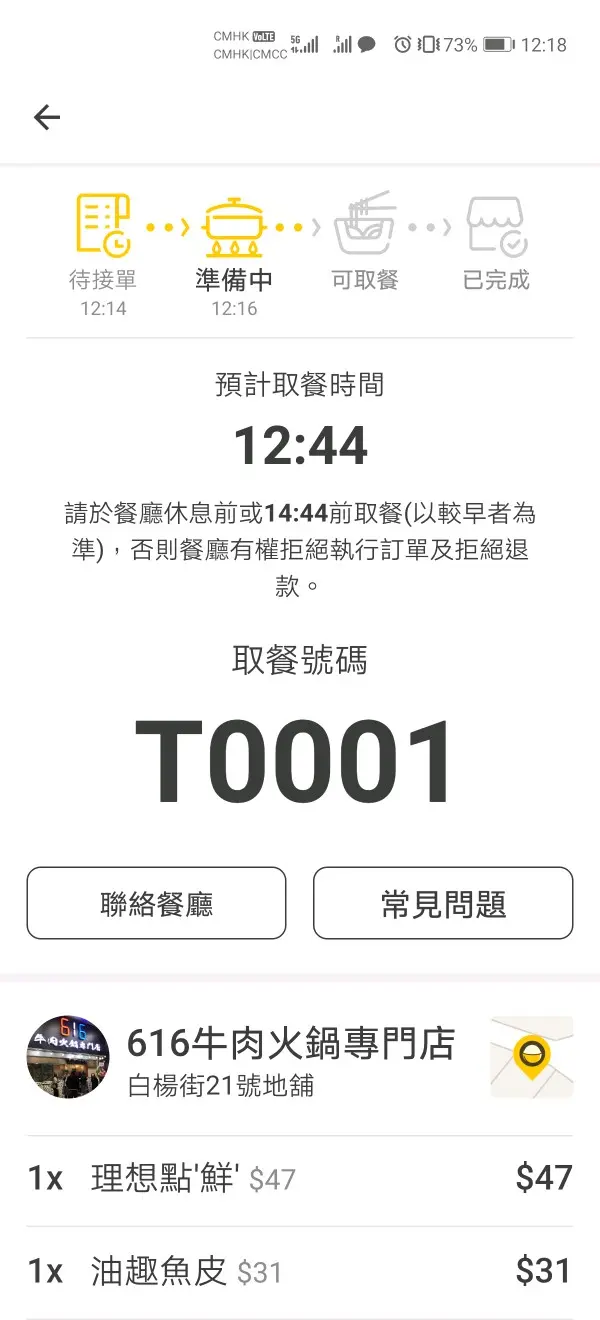Open the 常見問題 help button

[x=443, y=903]
